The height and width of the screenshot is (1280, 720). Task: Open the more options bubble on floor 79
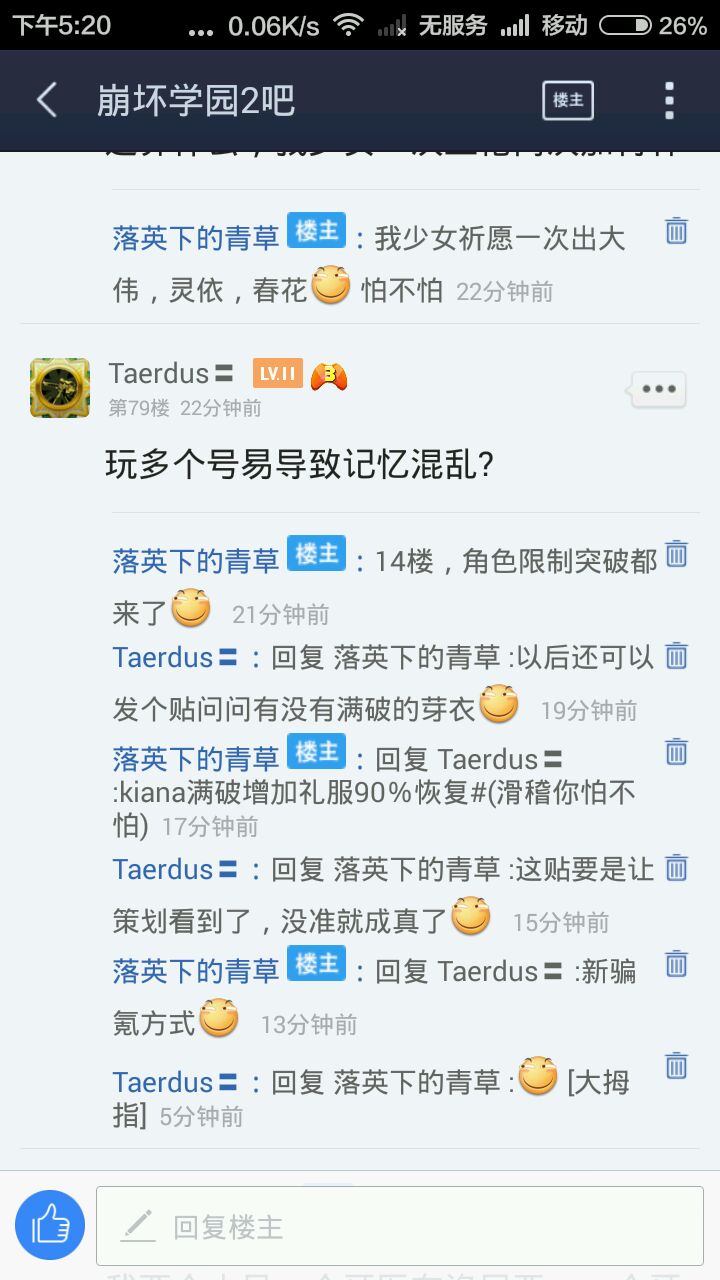coord(658,389)
